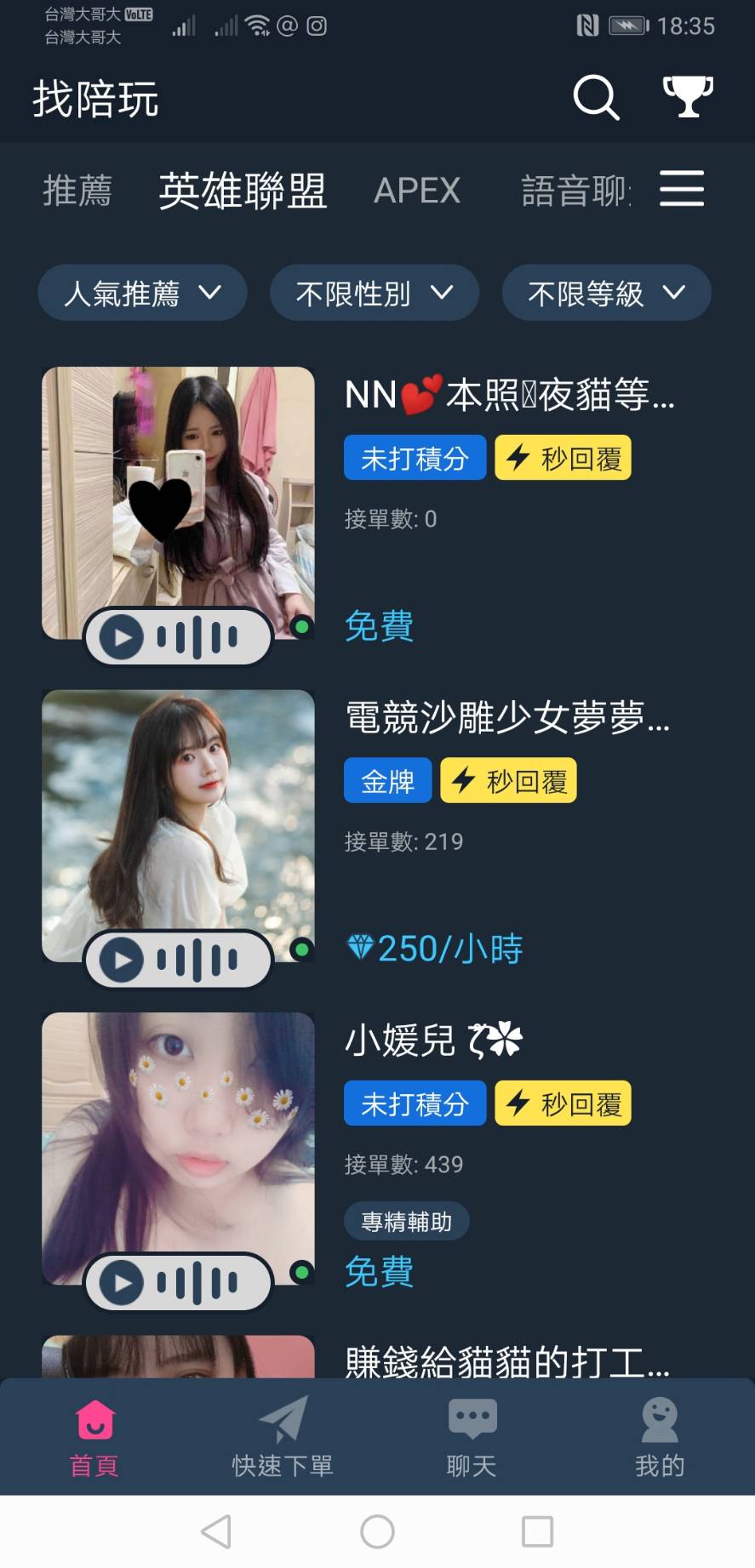Switch to the 我的 profile tab
The image size is (755, 1568).
(x=660, y=1436)
